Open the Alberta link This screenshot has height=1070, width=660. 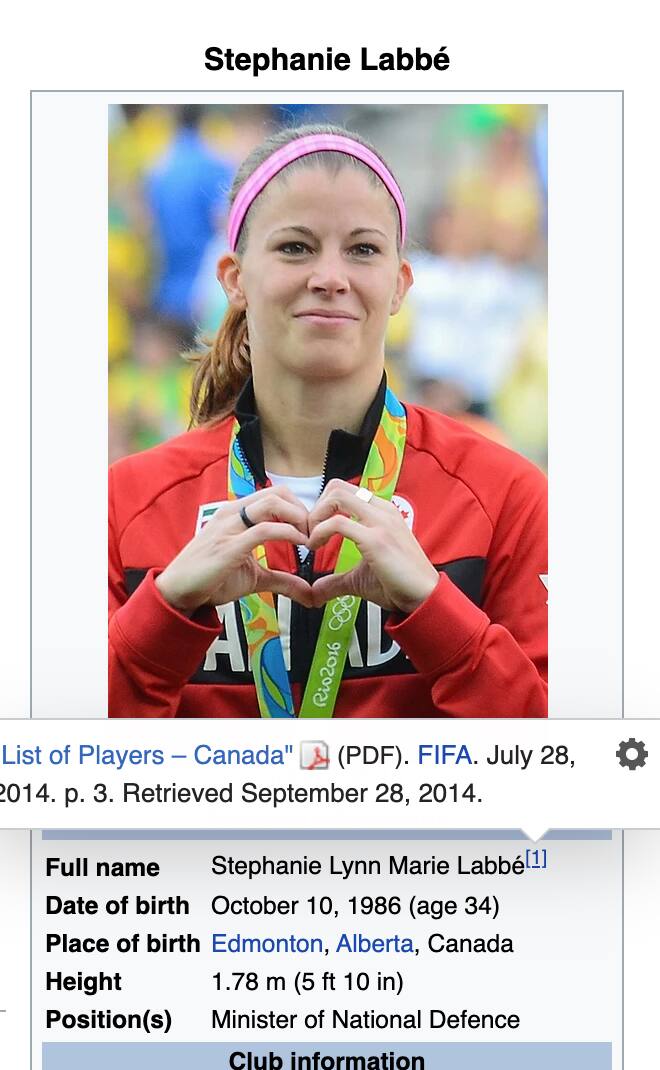[x=374, y=943]
